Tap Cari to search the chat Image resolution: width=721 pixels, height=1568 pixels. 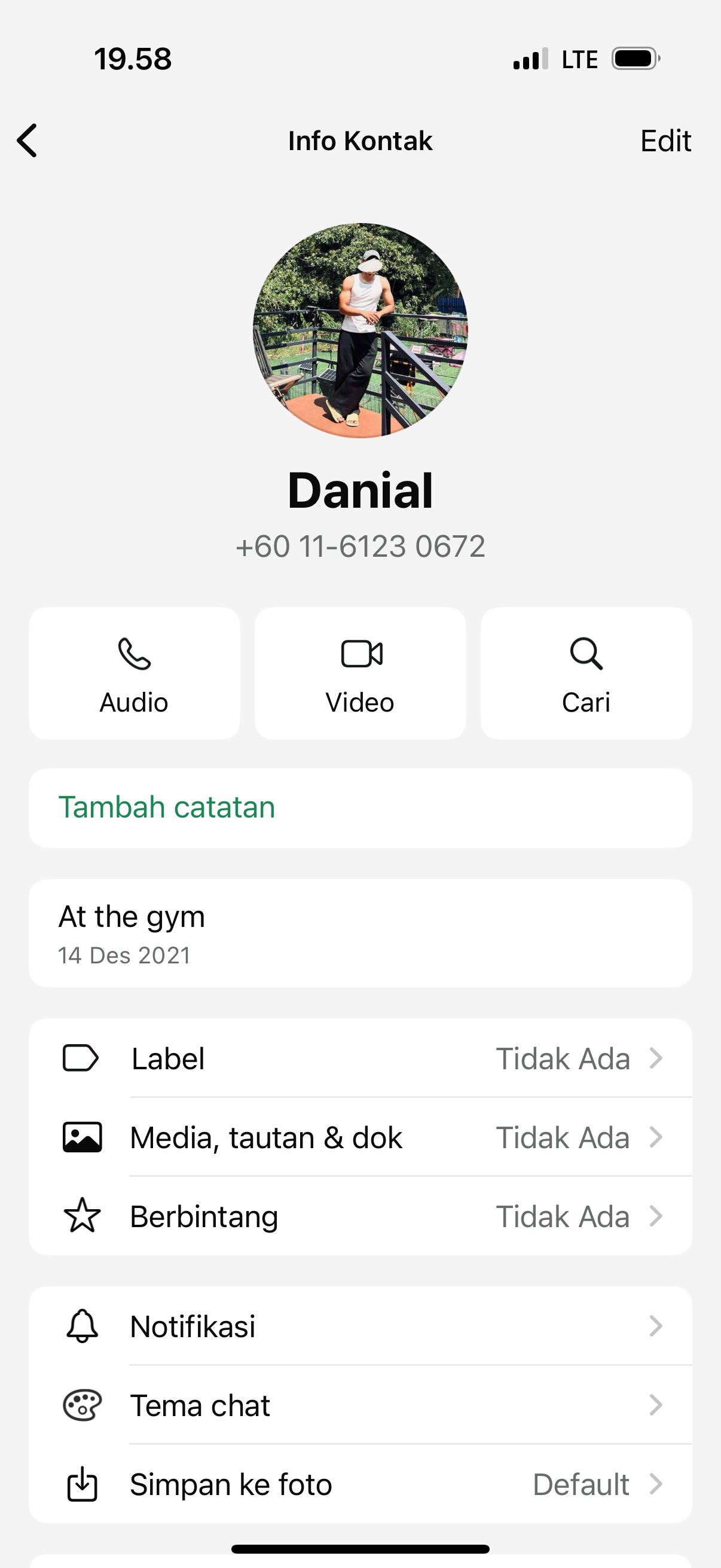click(586, 673)
